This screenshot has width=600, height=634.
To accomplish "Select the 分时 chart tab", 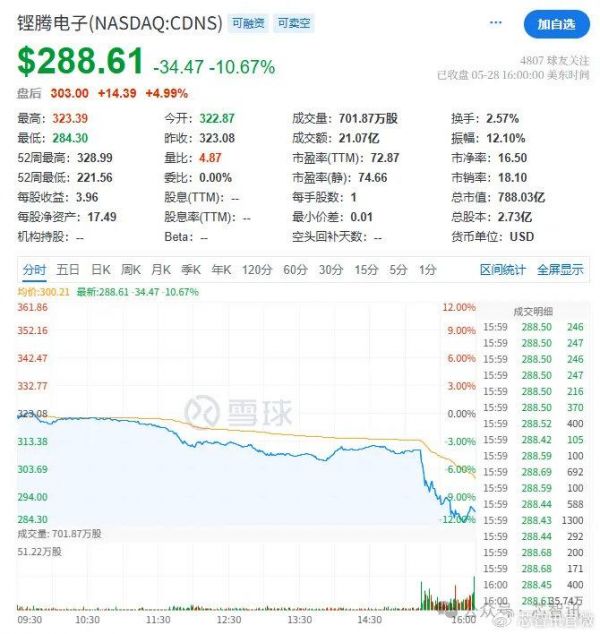I will [34, 269].
